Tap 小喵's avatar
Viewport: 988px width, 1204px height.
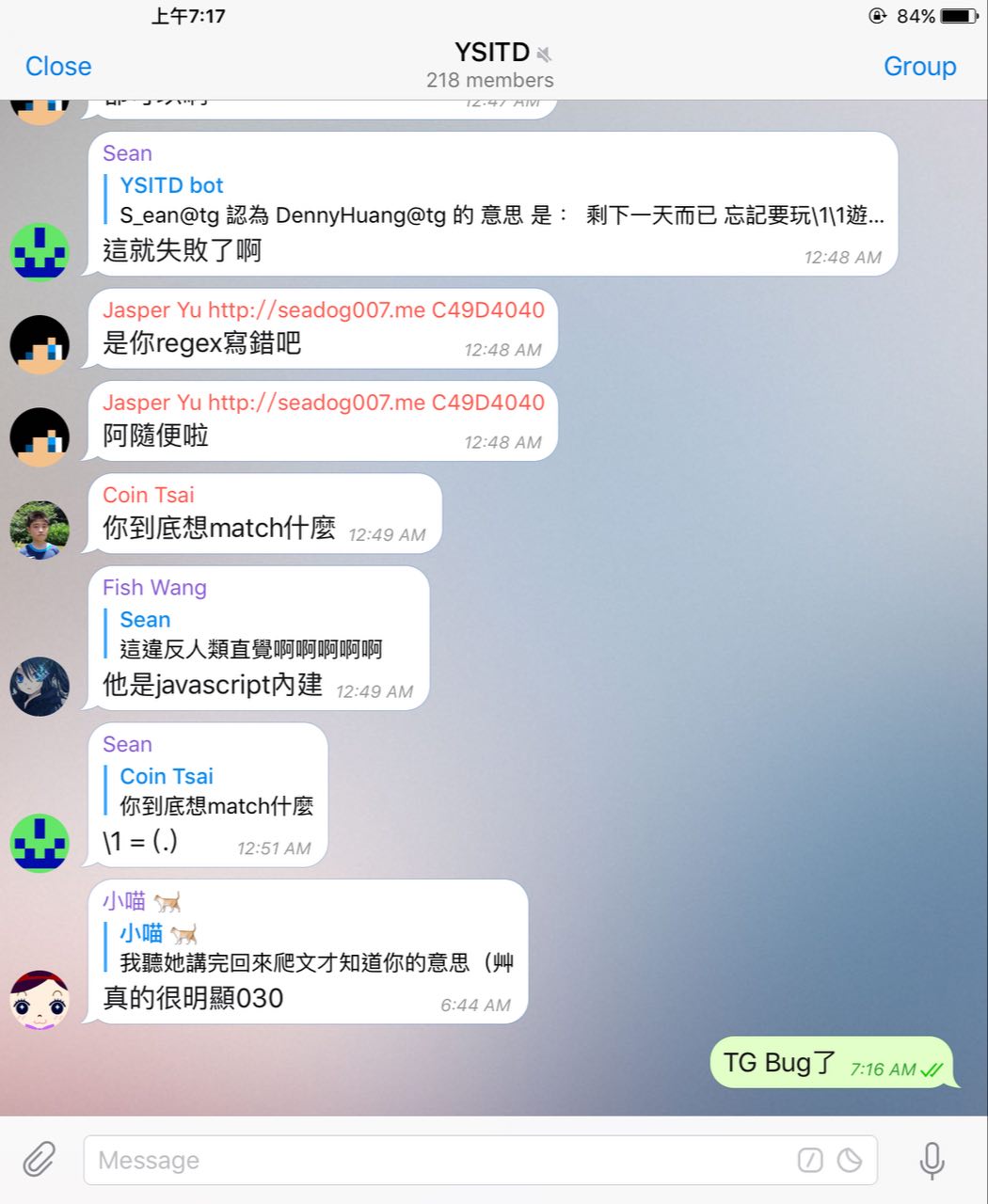click(40, 1000)
